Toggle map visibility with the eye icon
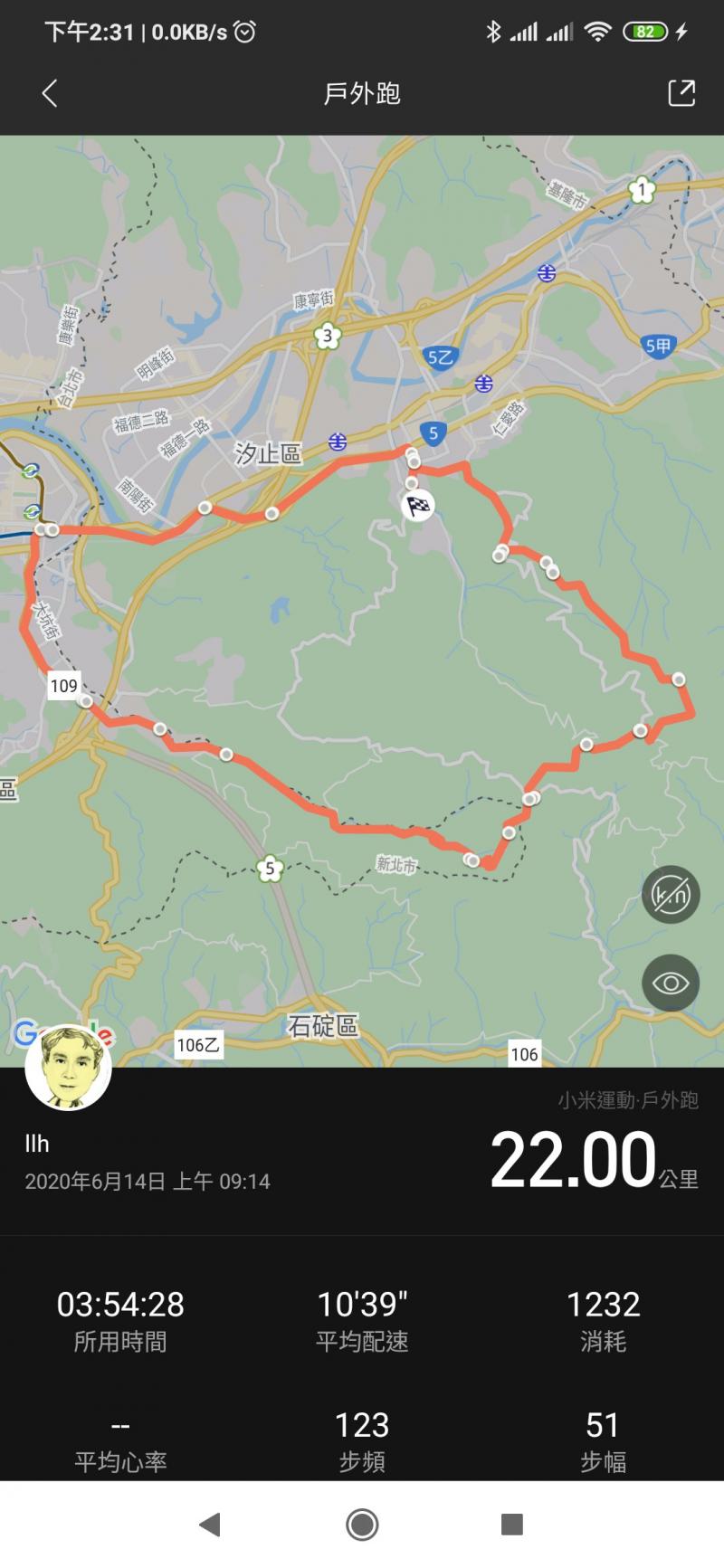Screen dimensions: 724x1568 (671, 983)
